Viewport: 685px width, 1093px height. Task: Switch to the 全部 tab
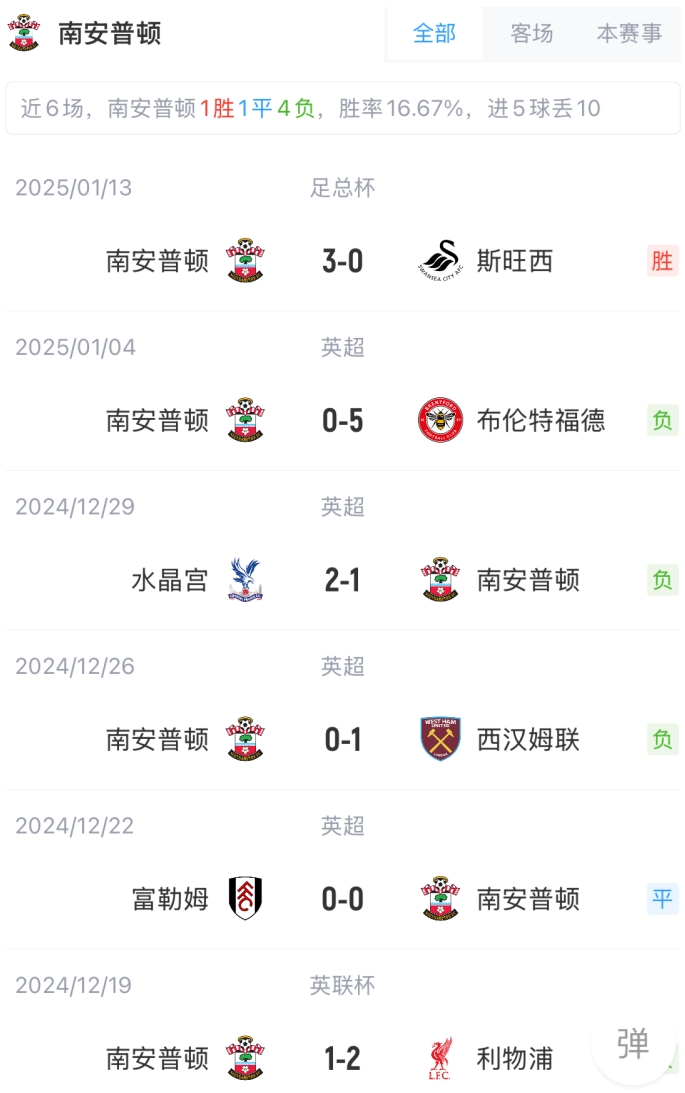point(434,34)
